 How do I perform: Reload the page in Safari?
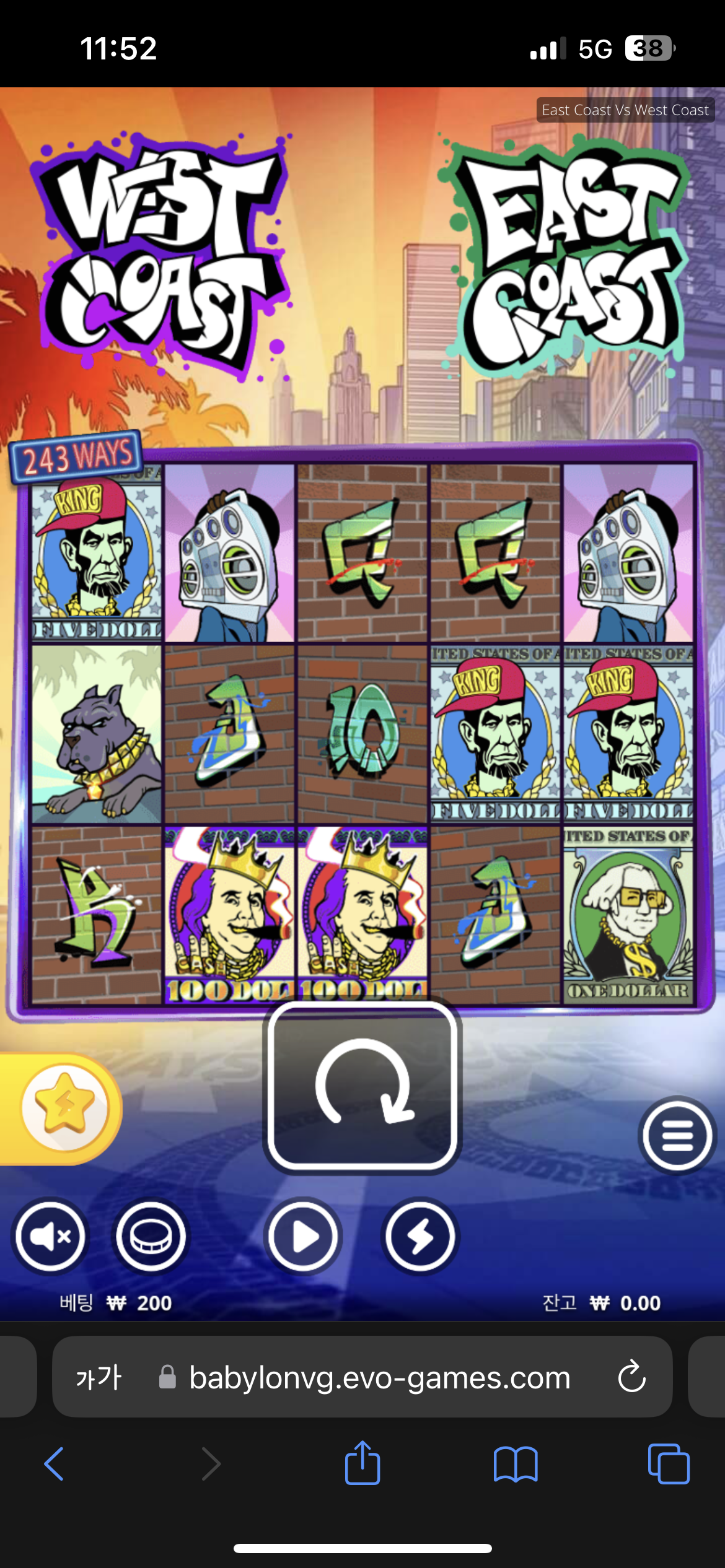tap(631, 1377)
